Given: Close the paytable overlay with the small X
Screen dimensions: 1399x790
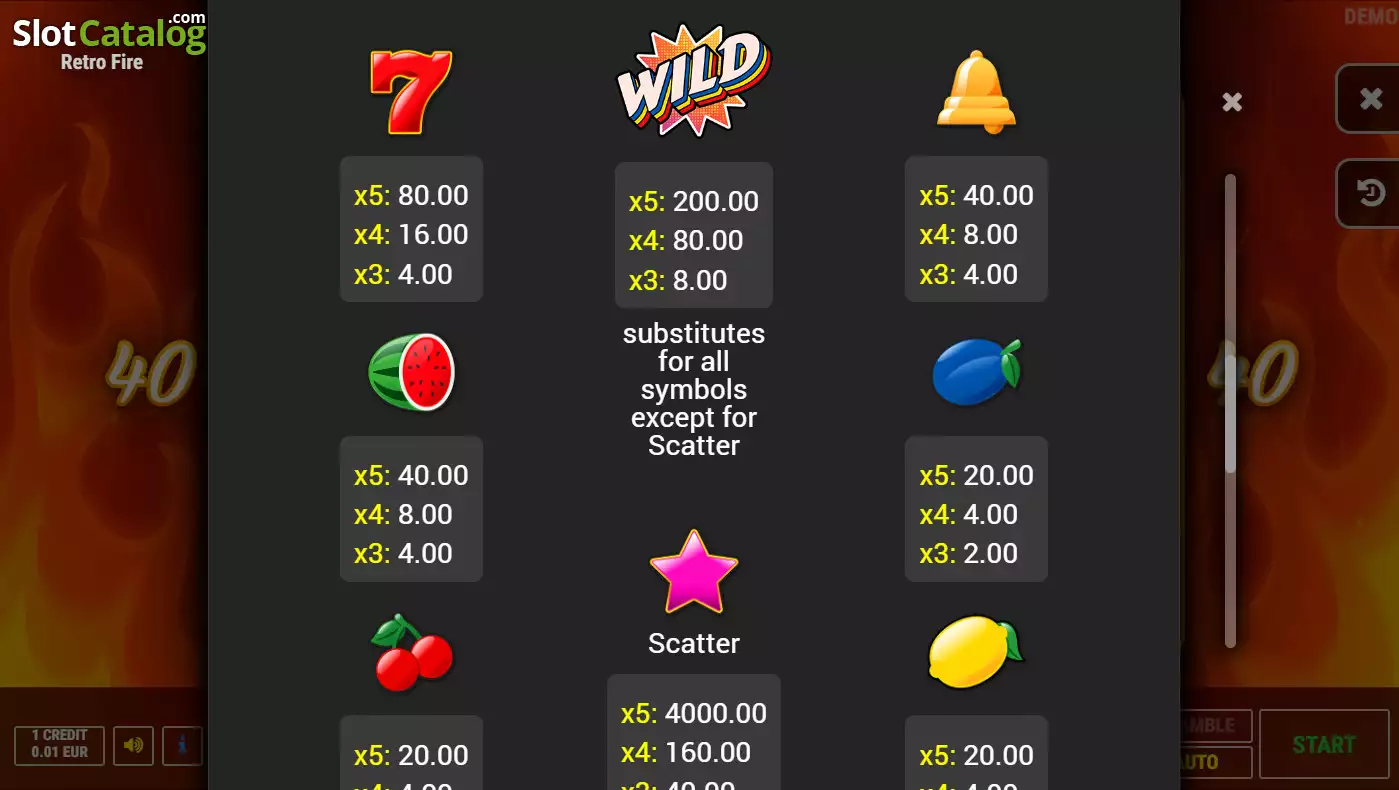Looking at the screenshot, I should coord(1232,102).
